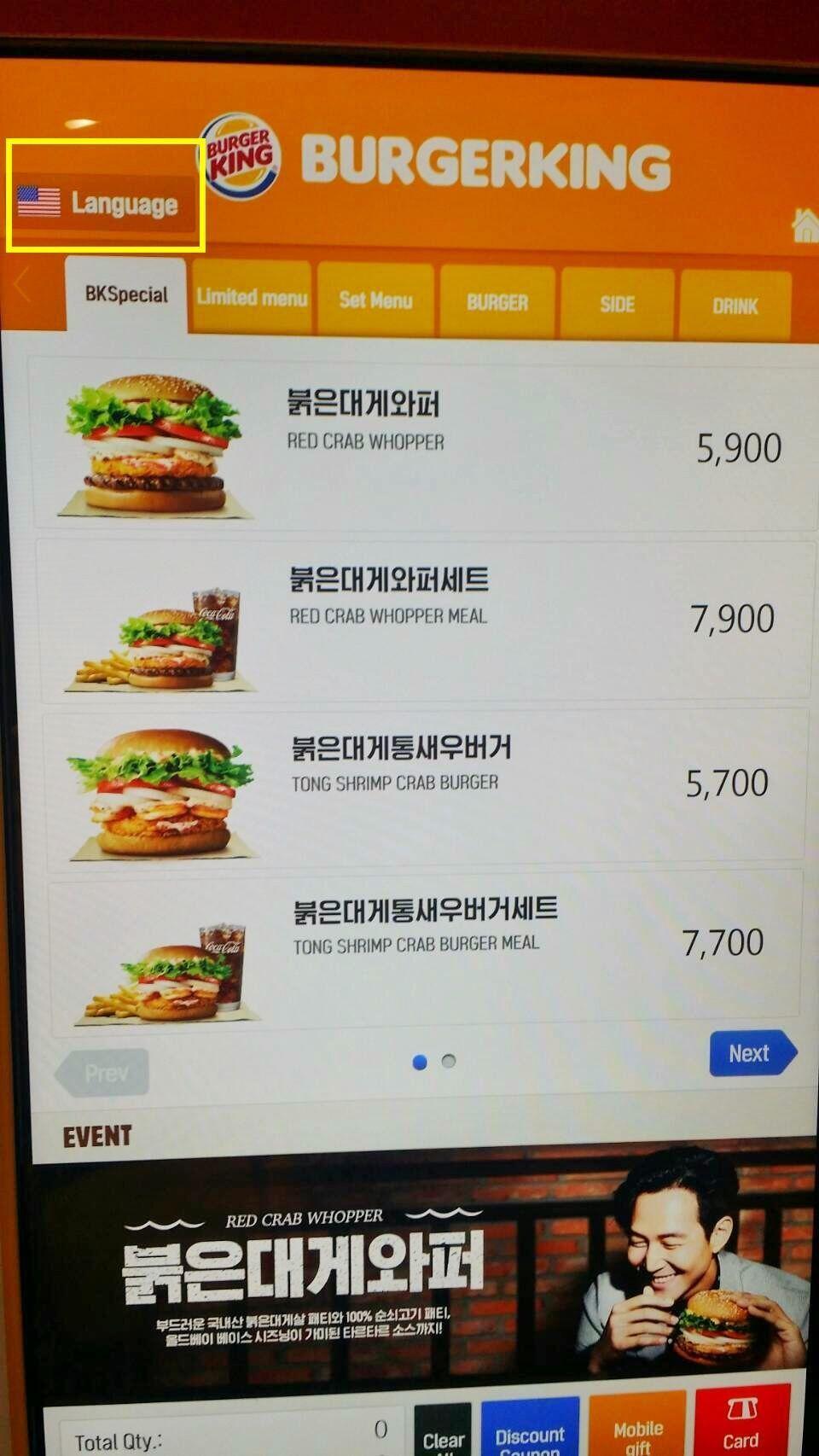The width and height of the screenshot is (819, 1456).
Task: Go to the home screen icon
Action: [x=804, y=224]
